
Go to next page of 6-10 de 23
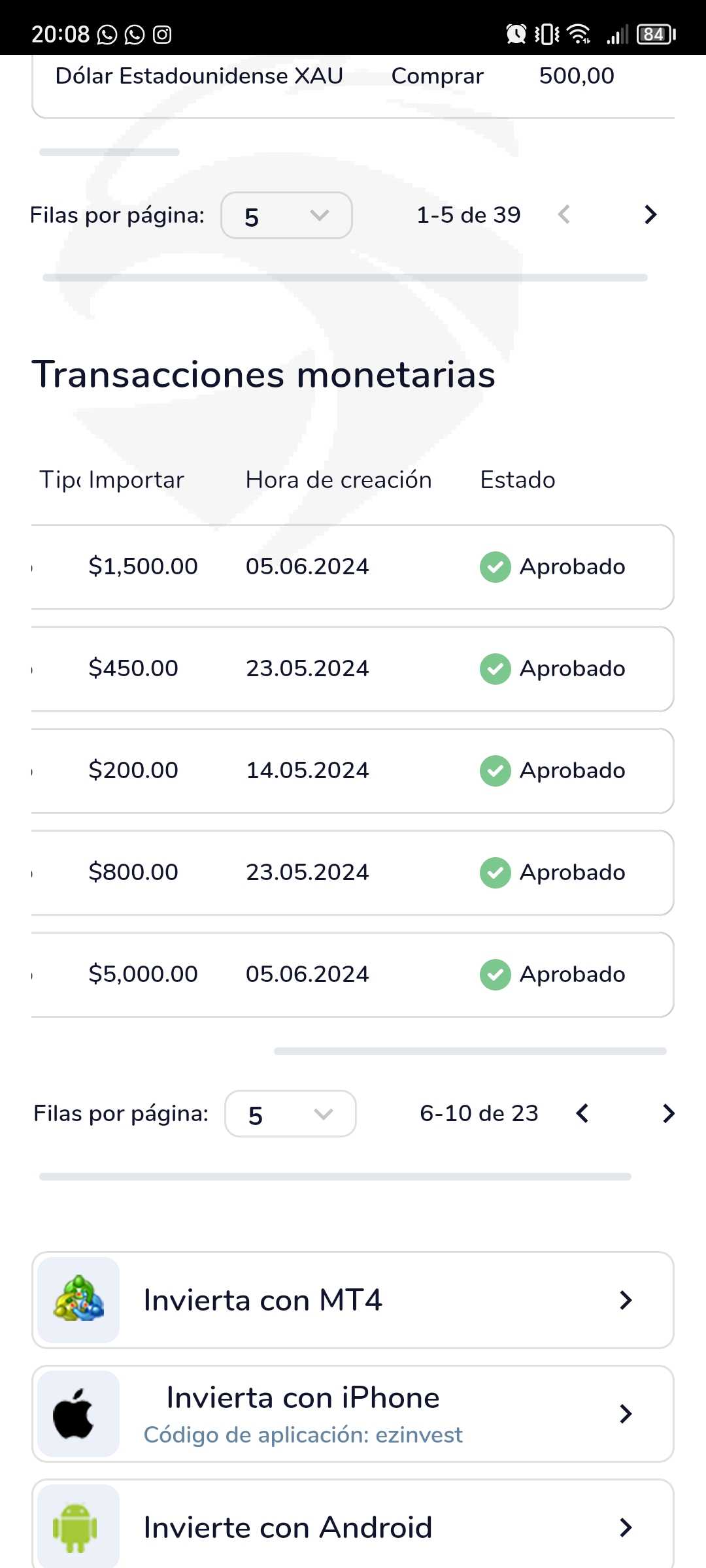click(x=667, y=1113)
